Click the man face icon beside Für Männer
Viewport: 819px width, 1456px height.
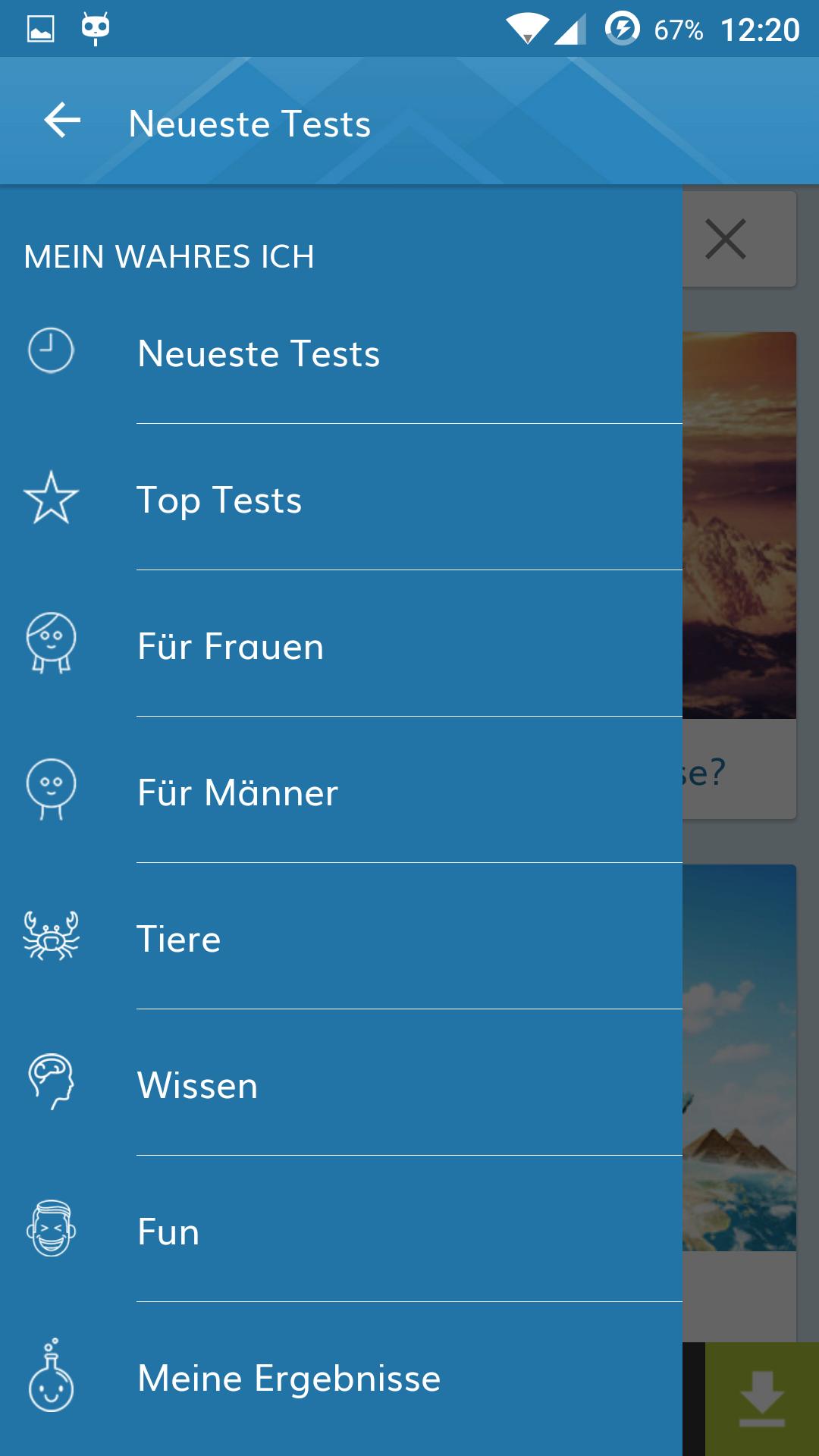[x=50, y=792]
